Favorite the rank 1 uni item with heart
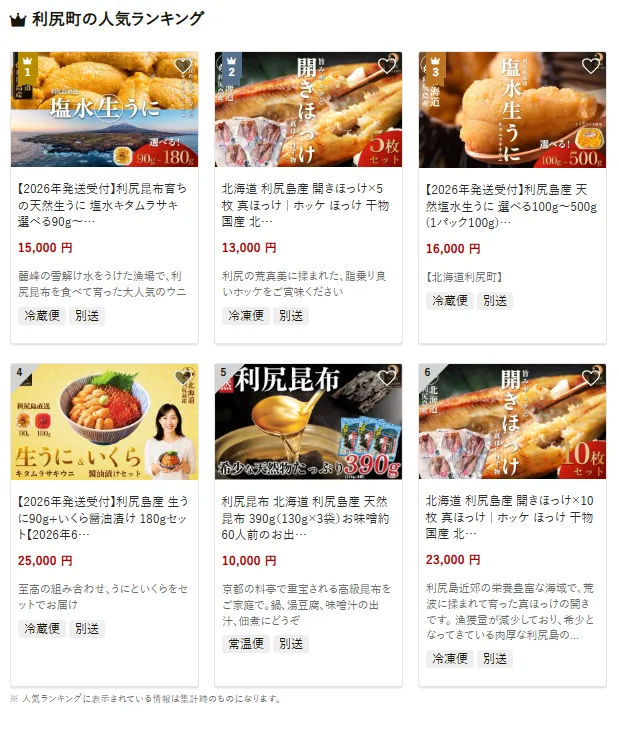Viewport: 619px width, 729px height. [x=182, y=67]
